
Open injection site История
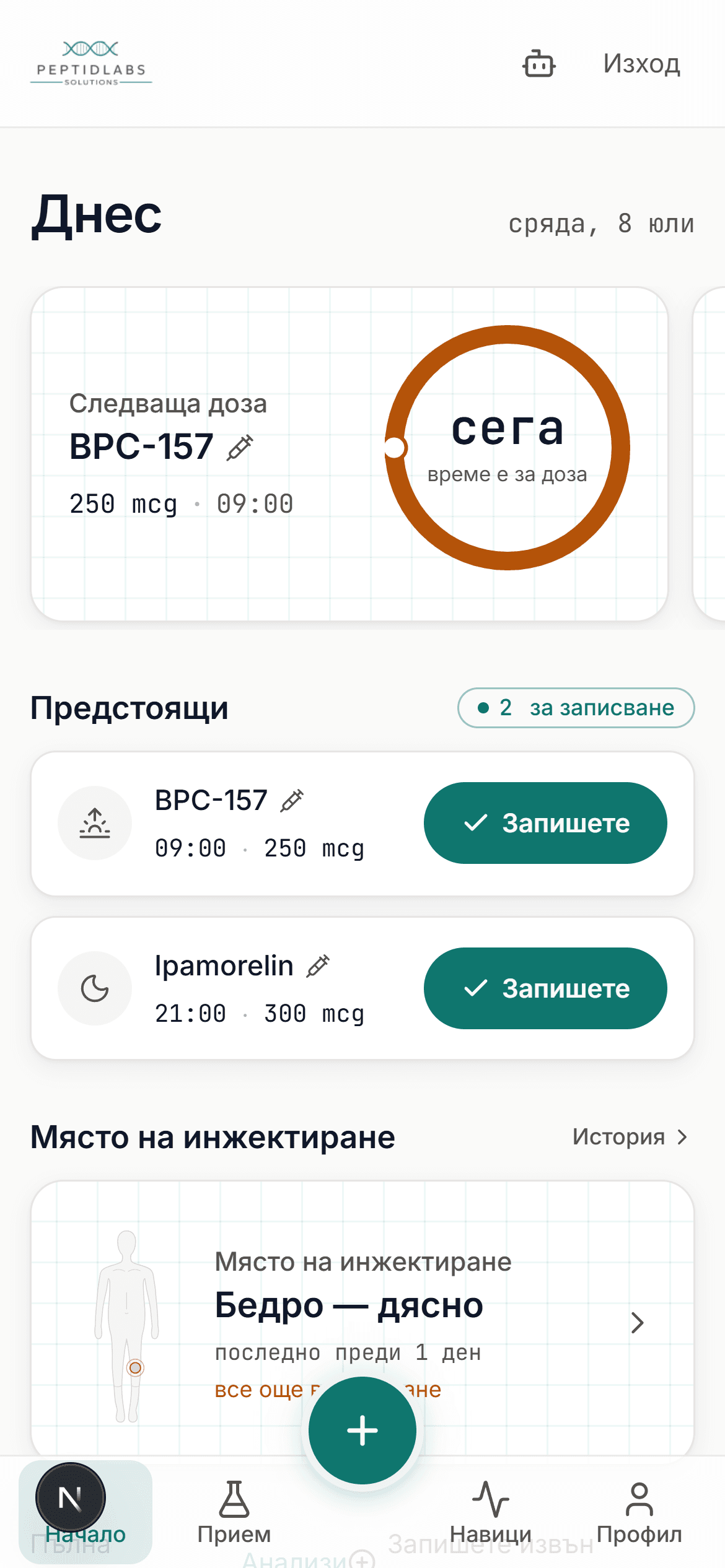630,1137
